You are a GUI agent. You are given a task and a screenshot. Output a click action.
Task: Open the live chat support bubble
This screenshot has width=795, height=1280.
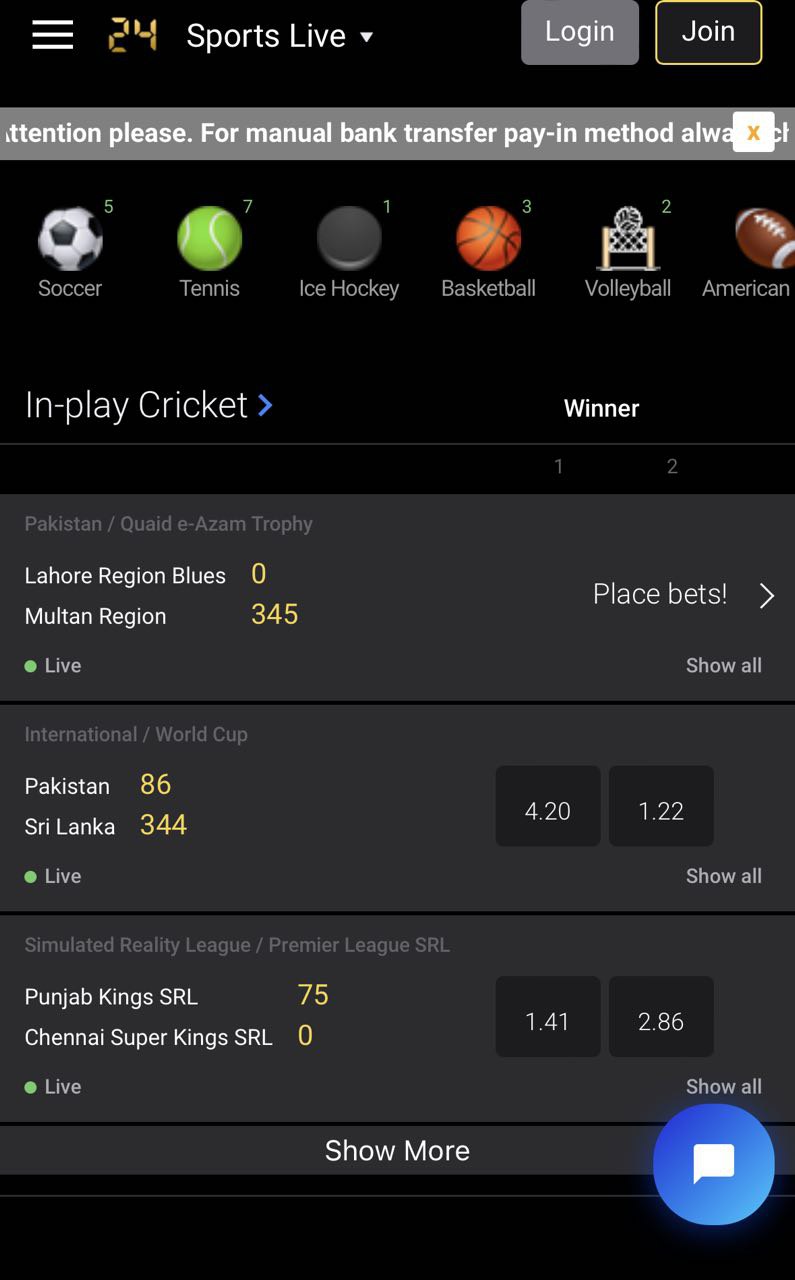pyautogui.click(x=713, y=1164)
